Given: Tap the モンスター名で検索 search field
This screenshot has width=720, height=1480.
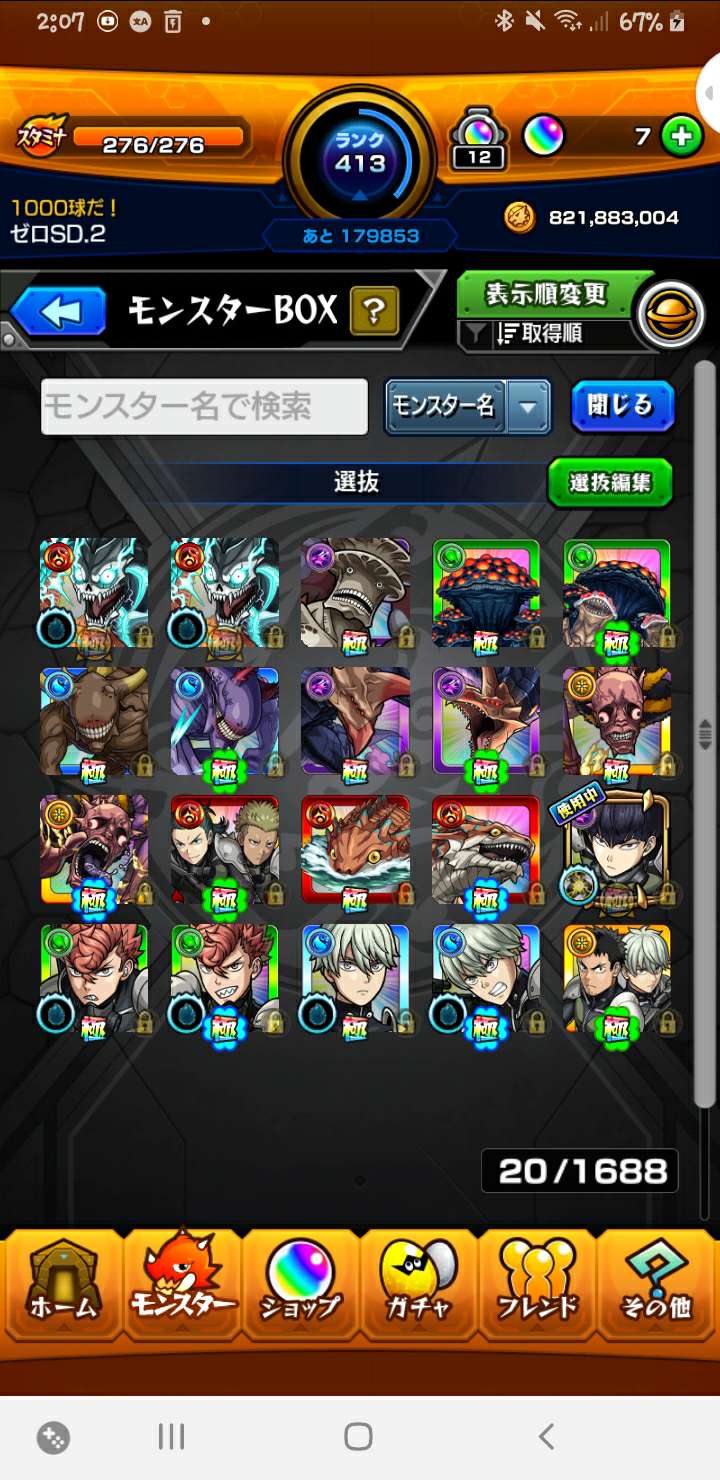Looking at the screenshot, I should click(204, 407).
